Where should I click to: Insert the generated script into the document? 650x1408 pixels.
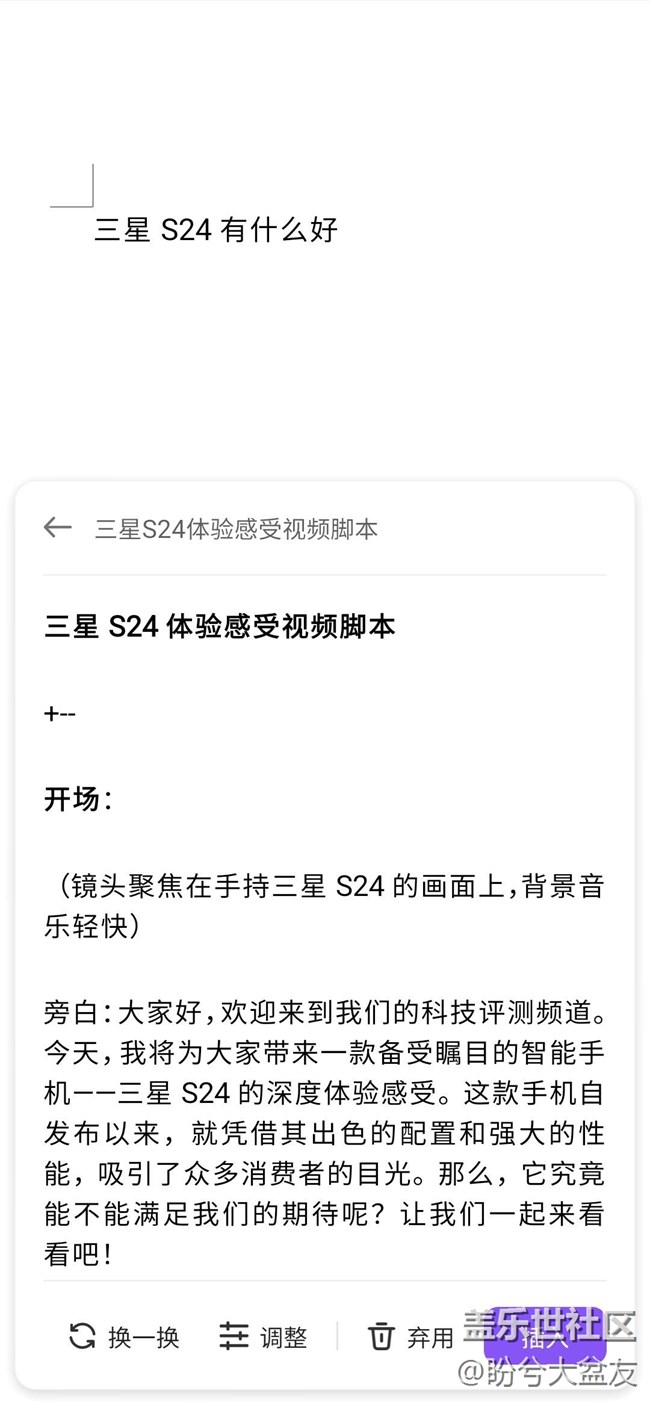tap(545, 1337)
